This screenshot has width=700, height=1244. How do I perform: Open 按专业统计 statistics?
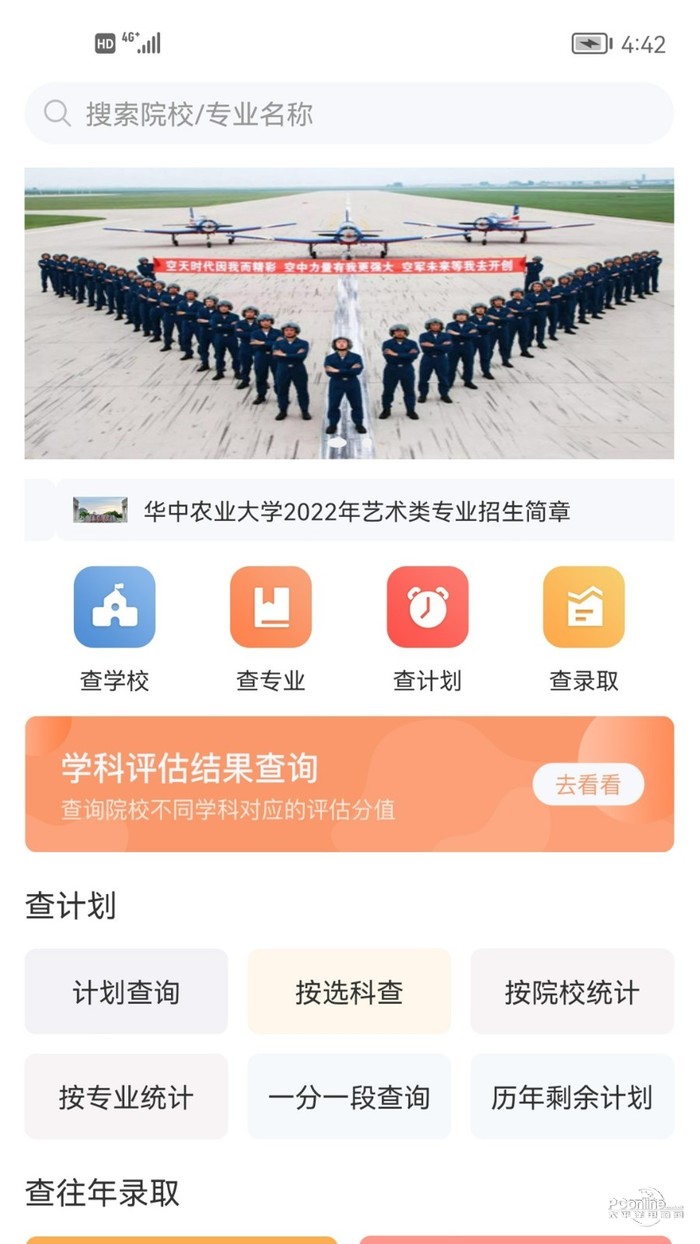click(126, 1097)
